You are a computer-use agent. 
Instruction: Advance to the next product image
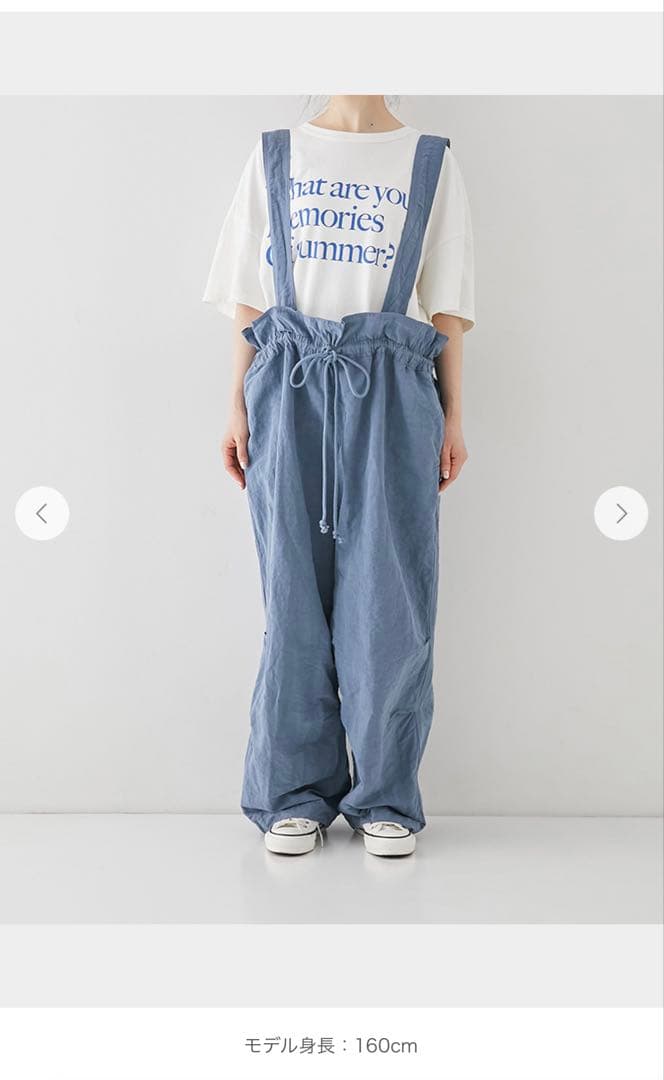pyautogui.click(x=621, y=513)
